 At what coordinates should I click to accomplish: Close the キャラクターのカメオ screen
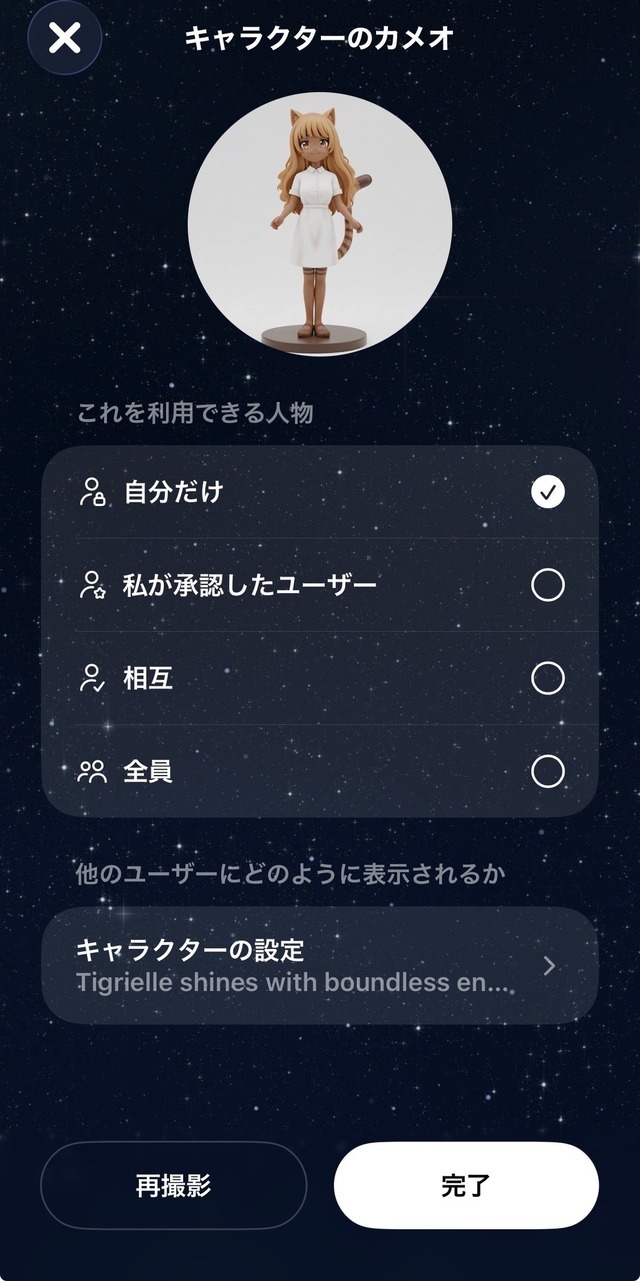[65, 39]
